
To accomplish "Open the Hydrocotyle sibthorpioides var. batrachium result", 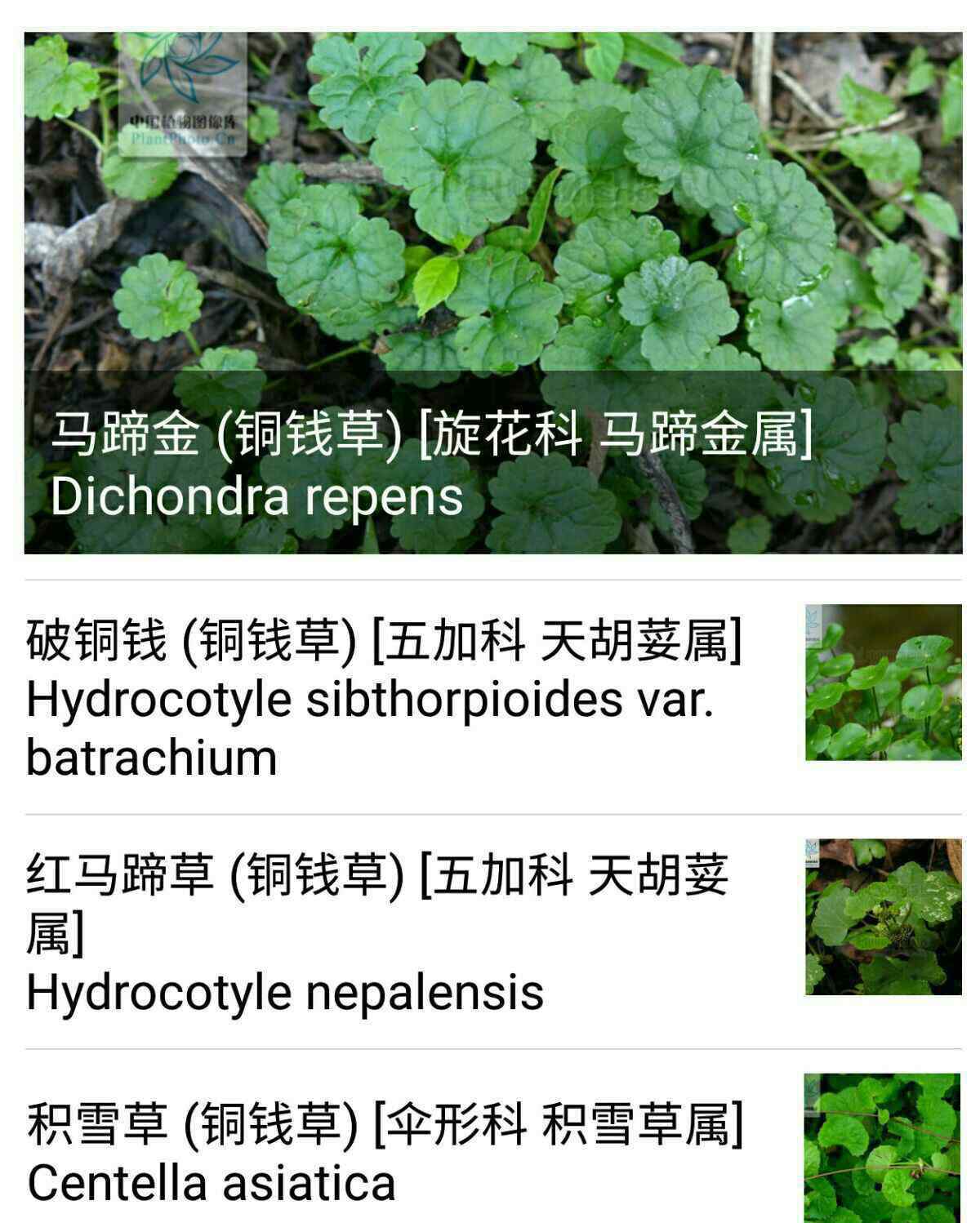I will 384,698.
